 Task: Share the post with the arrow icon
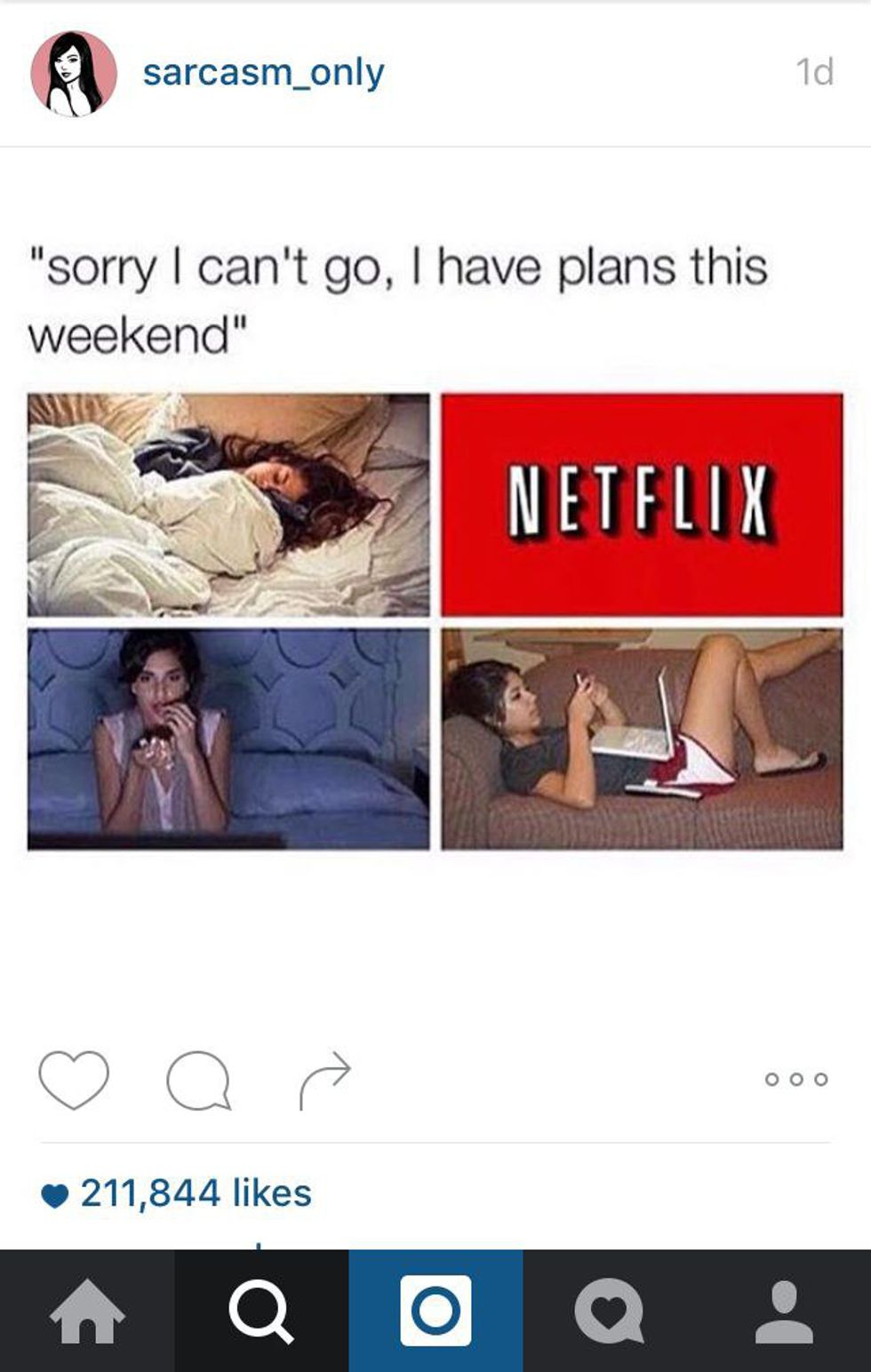pyautogui.click(x=324, y=1080)
